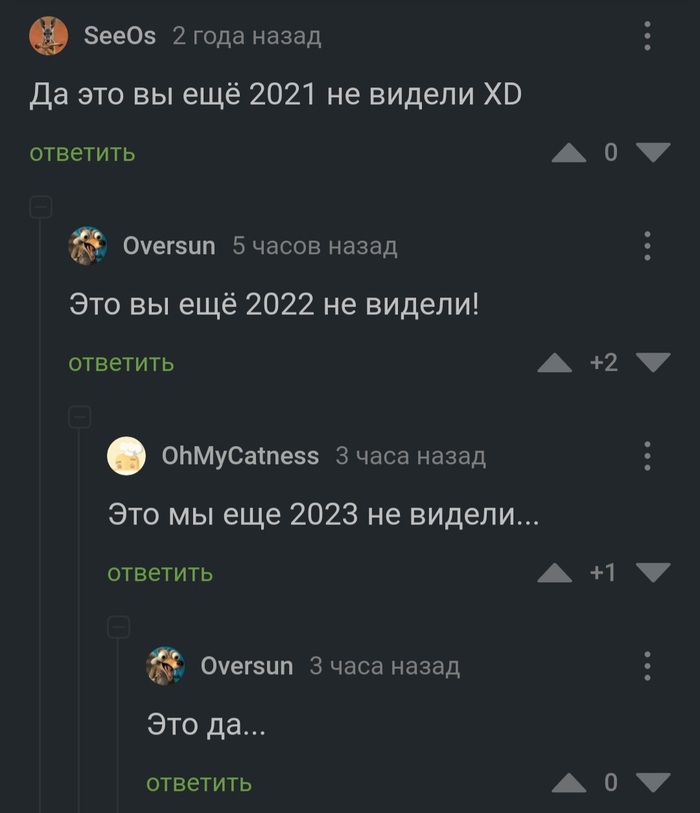Open overflow menu on "Это да..." comment

pyautogui.click(x=648, y=666)
